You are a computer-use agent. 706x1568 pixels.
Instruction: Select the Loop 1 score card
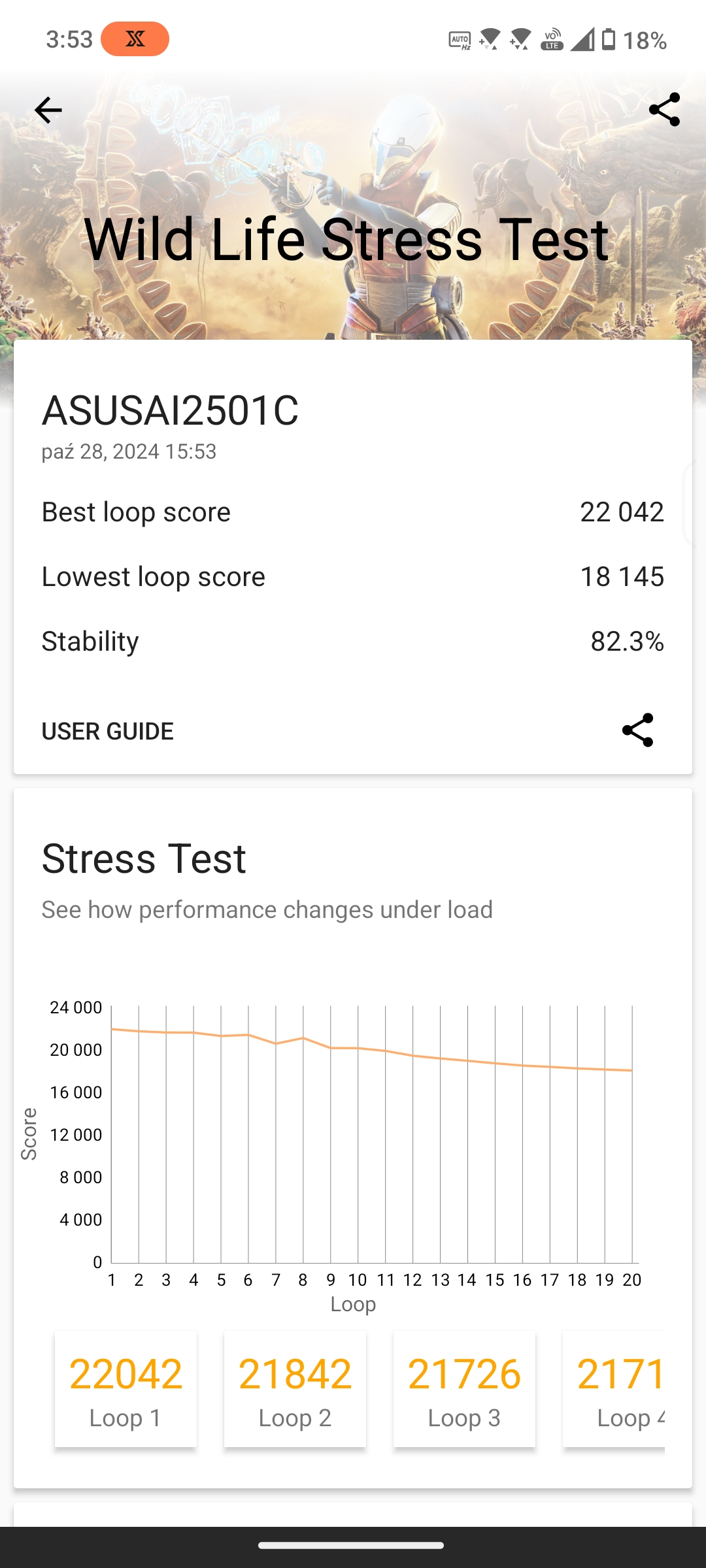[126, 1389]
